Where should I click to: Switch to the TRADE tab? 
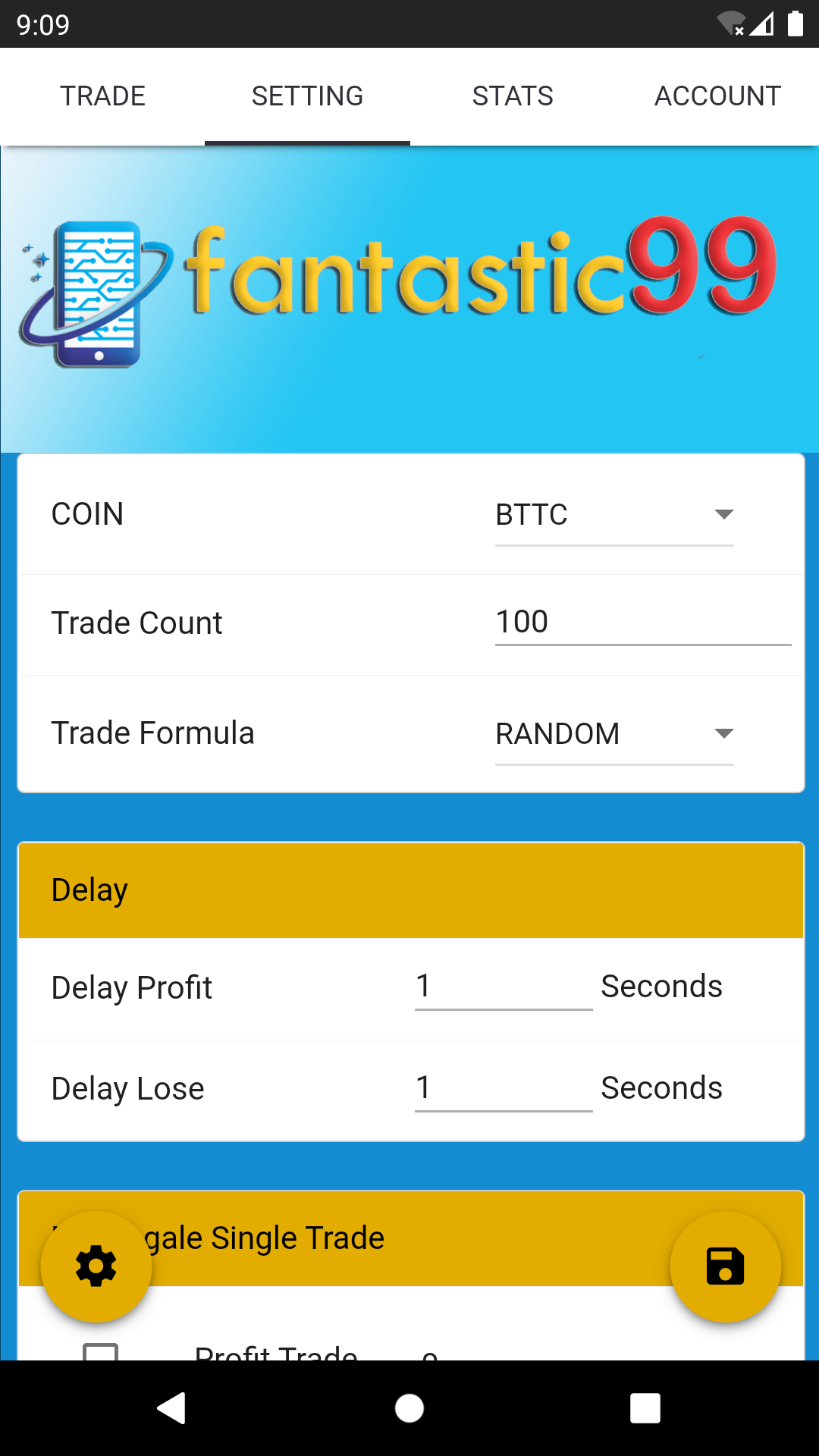click(102, 96)
